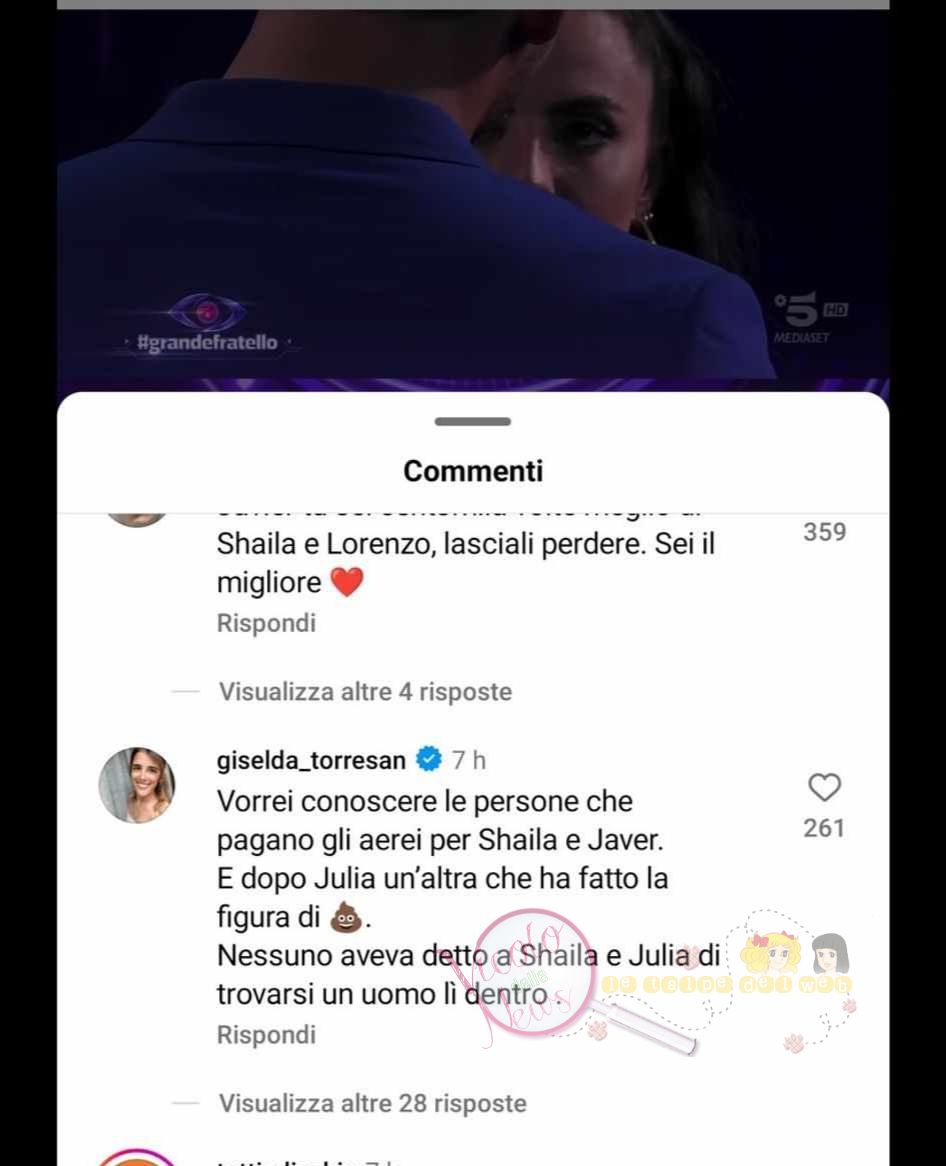Reply to the Shaila e Lorenzo comment

[266, 623]
